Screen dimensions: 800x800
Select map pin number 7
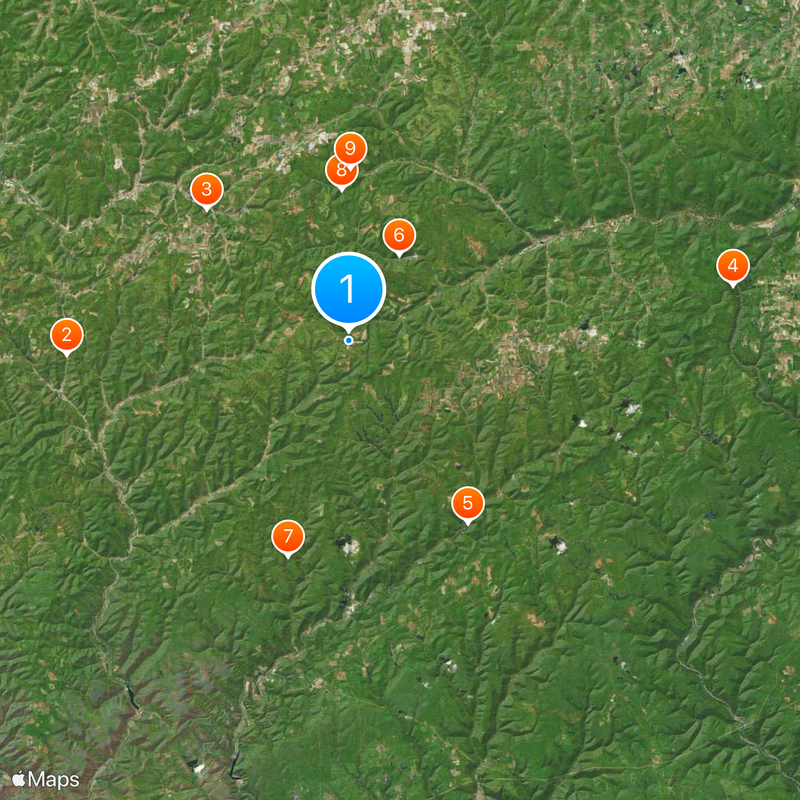288,537
